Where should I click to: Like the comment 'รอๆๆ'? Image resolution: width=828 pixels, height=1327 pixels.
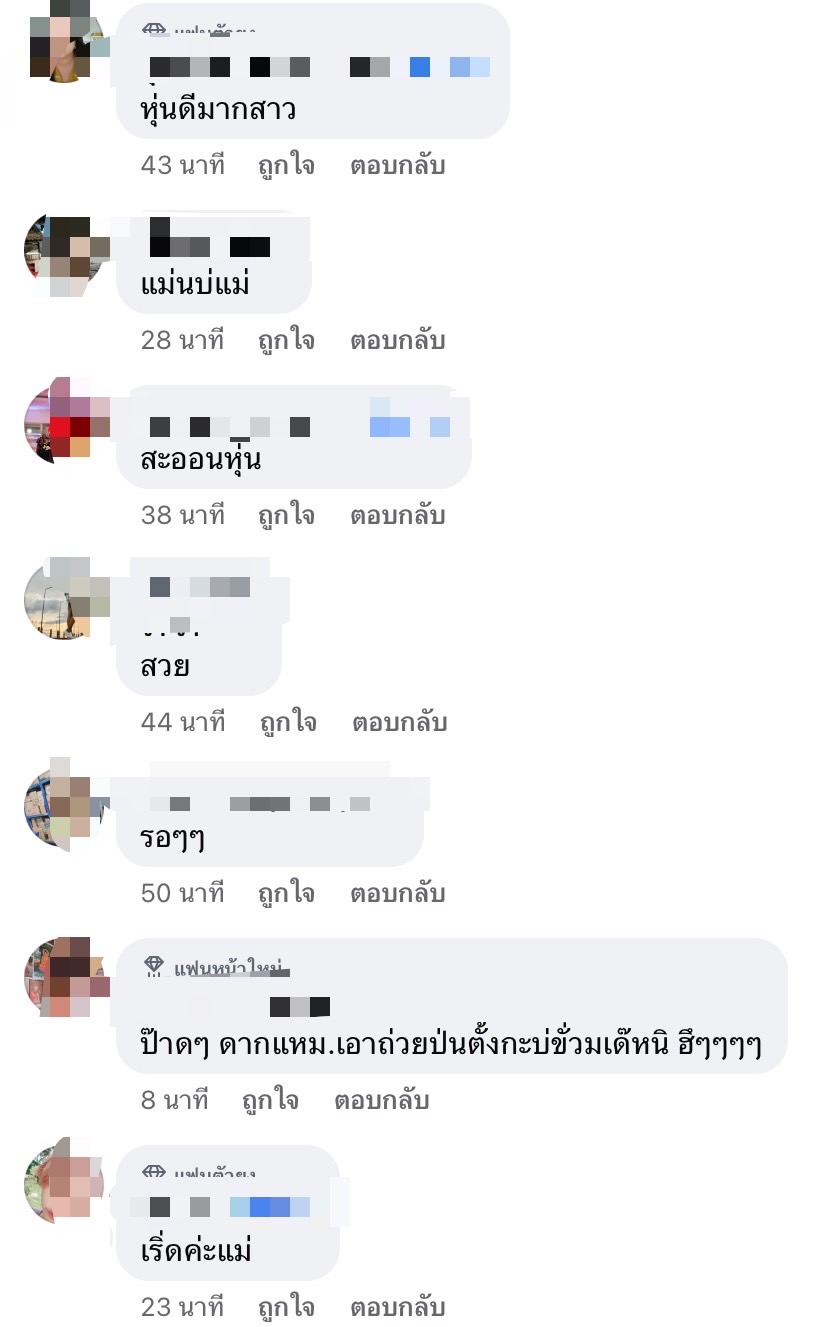(286, 892)
